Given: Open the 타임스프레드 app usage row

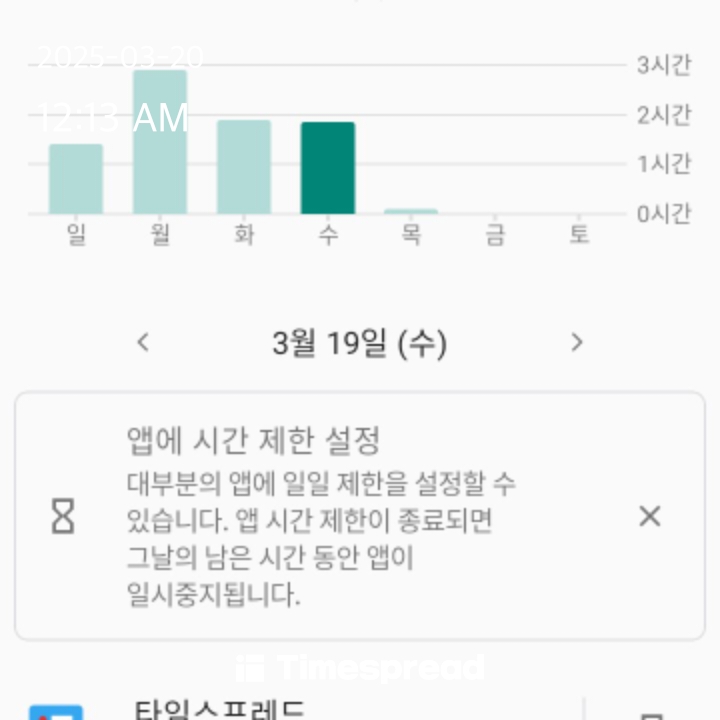Looking at the screenshot, I should (x=300, y=708).
